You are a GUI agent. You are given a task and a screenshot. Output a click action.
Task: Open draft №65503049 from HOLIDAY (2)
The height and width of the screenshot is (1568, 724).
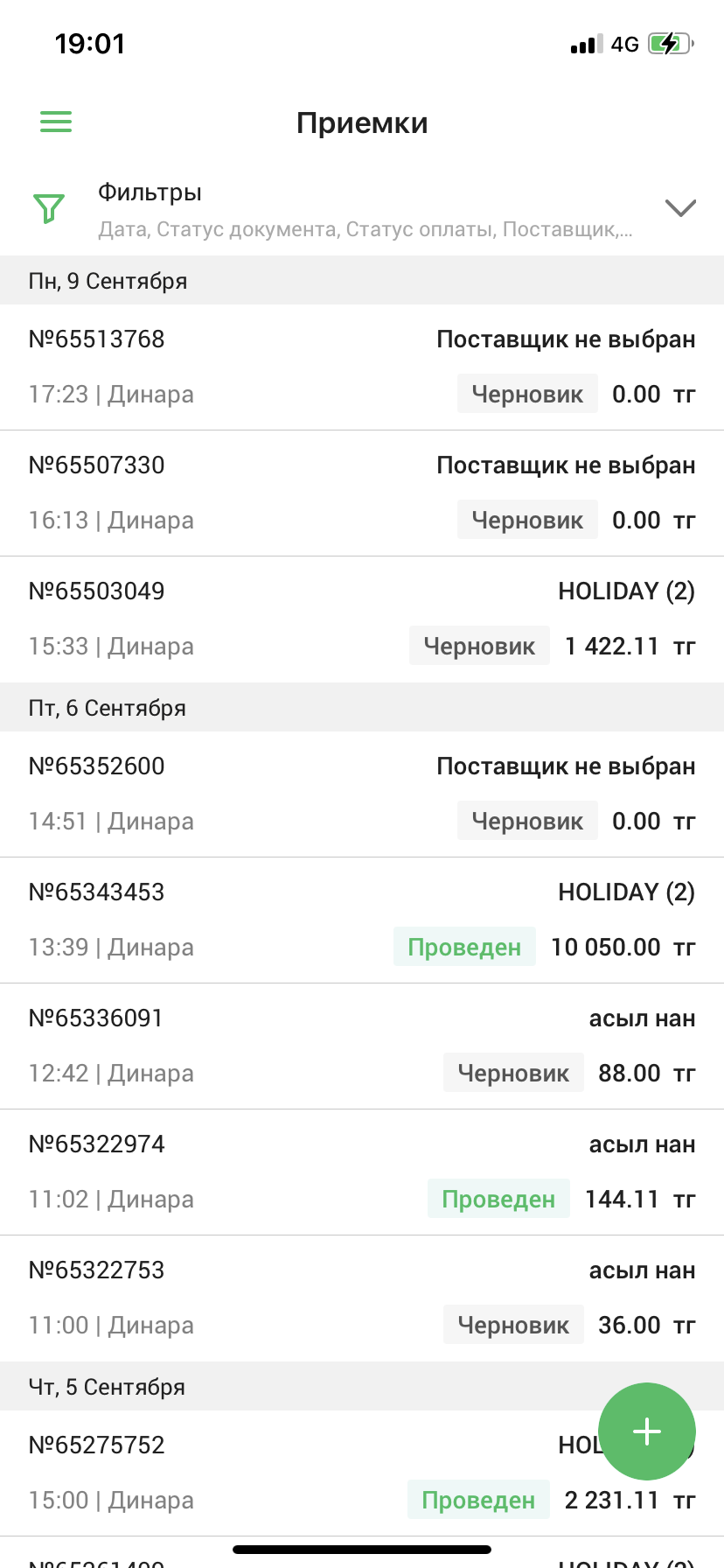[362, 619]
